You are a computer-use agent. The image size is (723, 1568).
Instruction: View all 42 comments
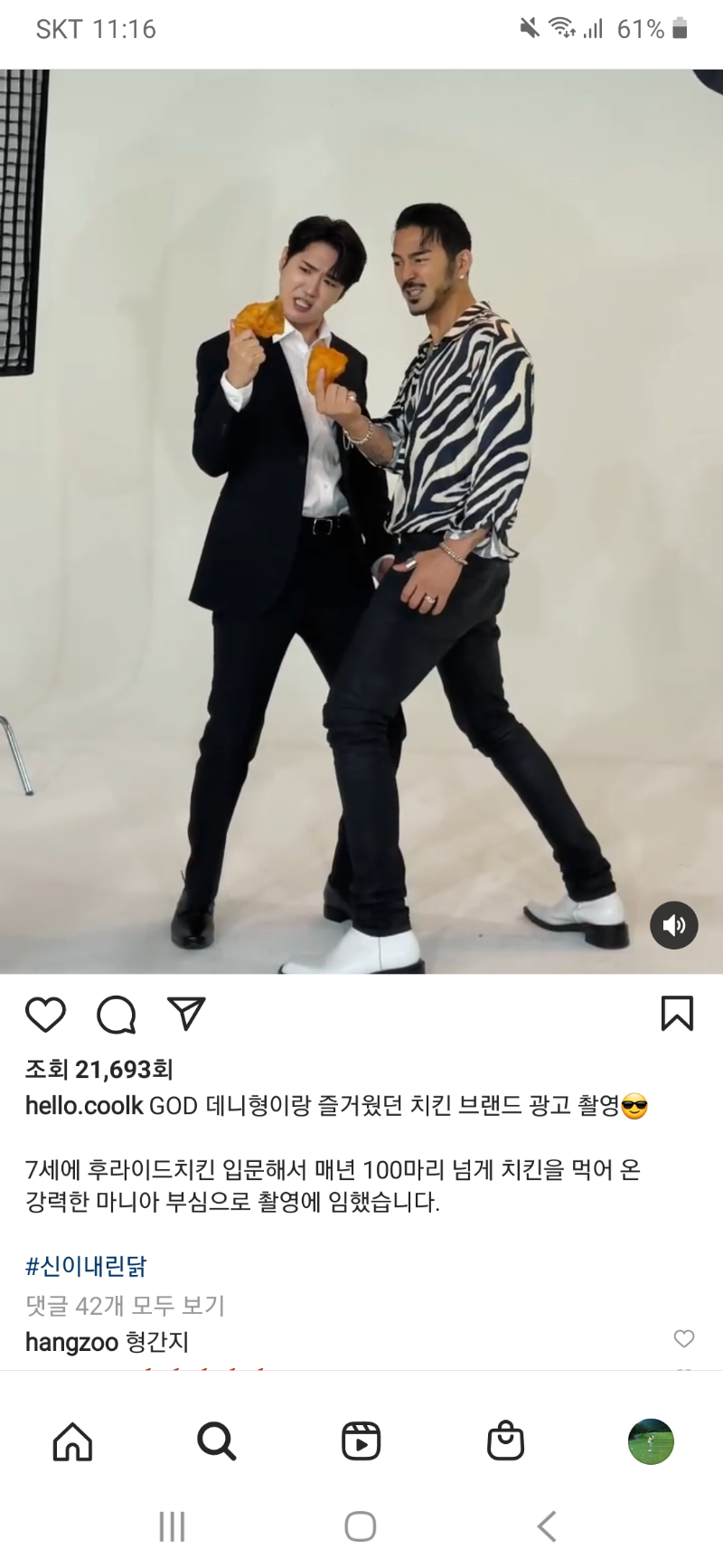[125, 1306]
